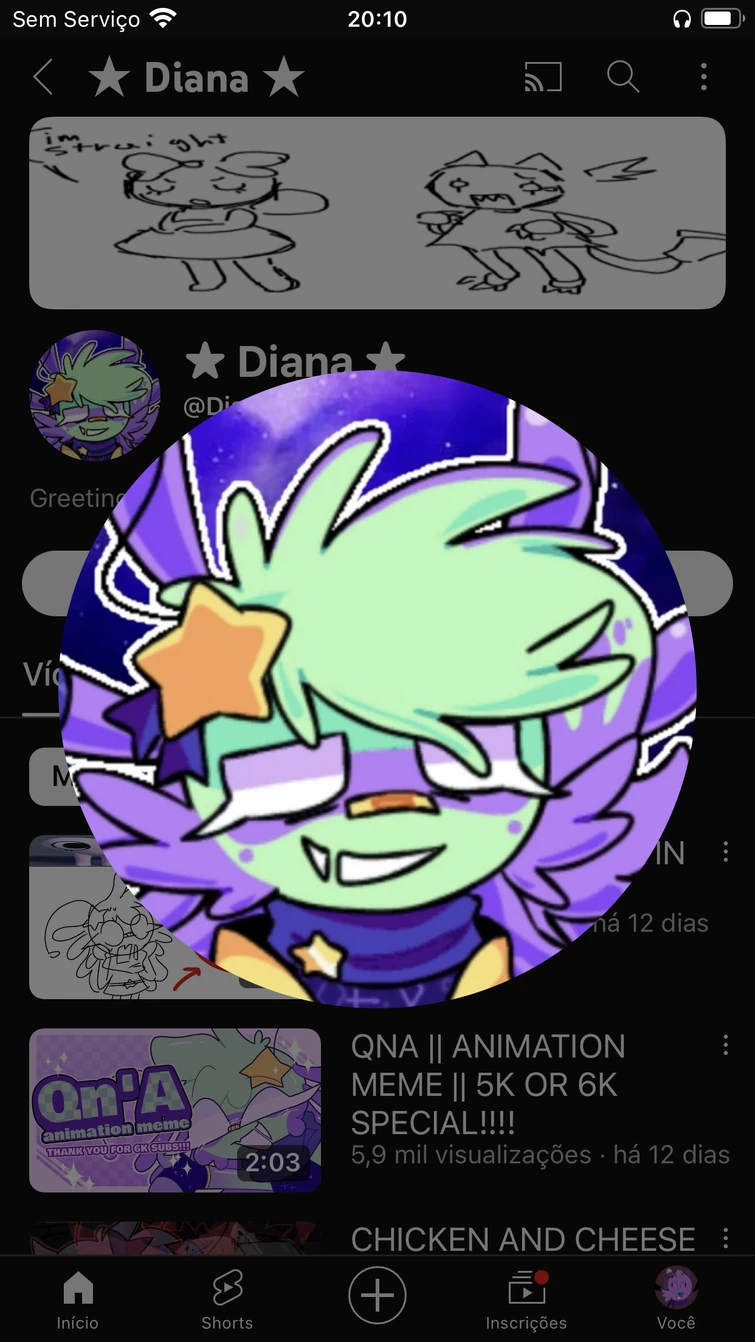Go to the Inscrições tab

coord(526,1298)
